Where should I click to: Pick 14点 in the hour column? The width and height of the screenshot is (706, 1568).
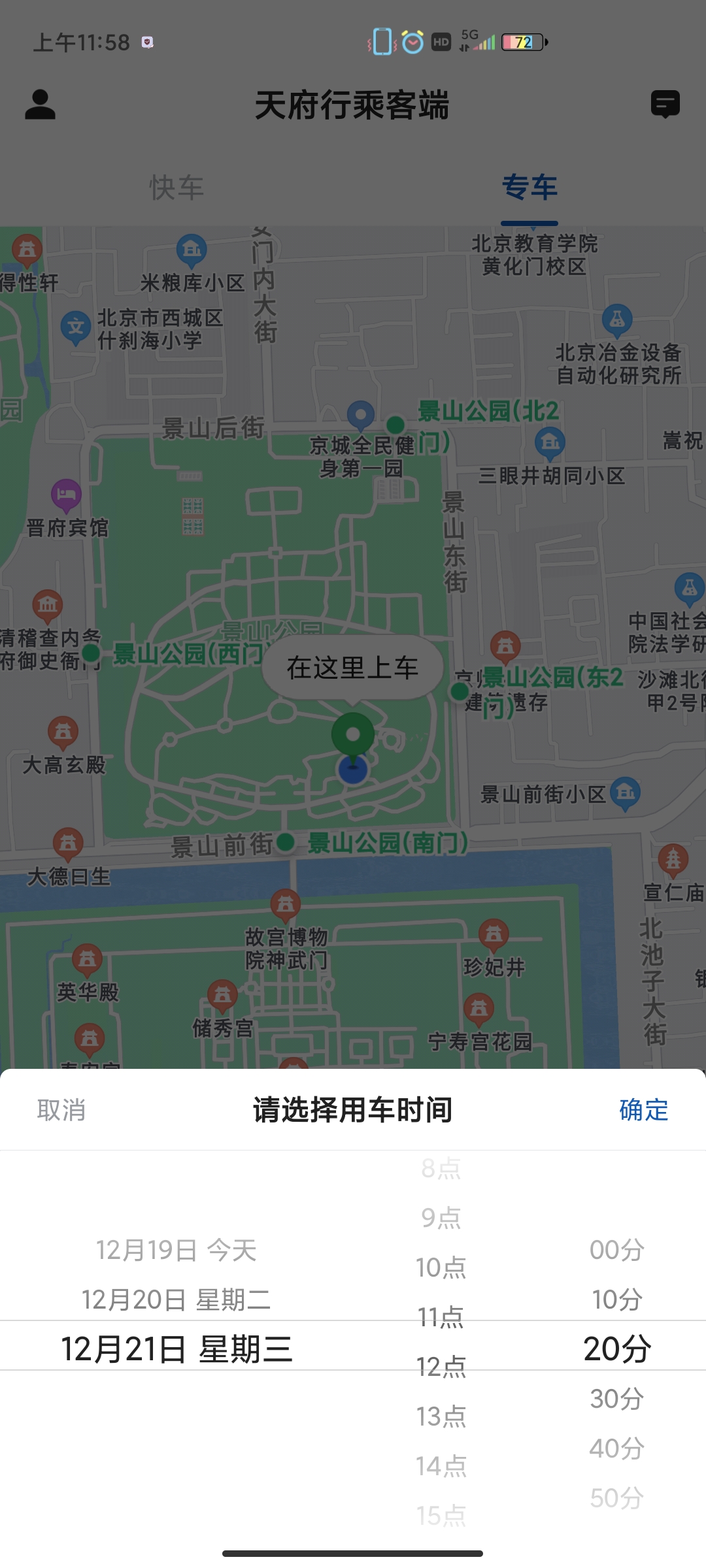pyautogui.click(x=441, y=1466)
